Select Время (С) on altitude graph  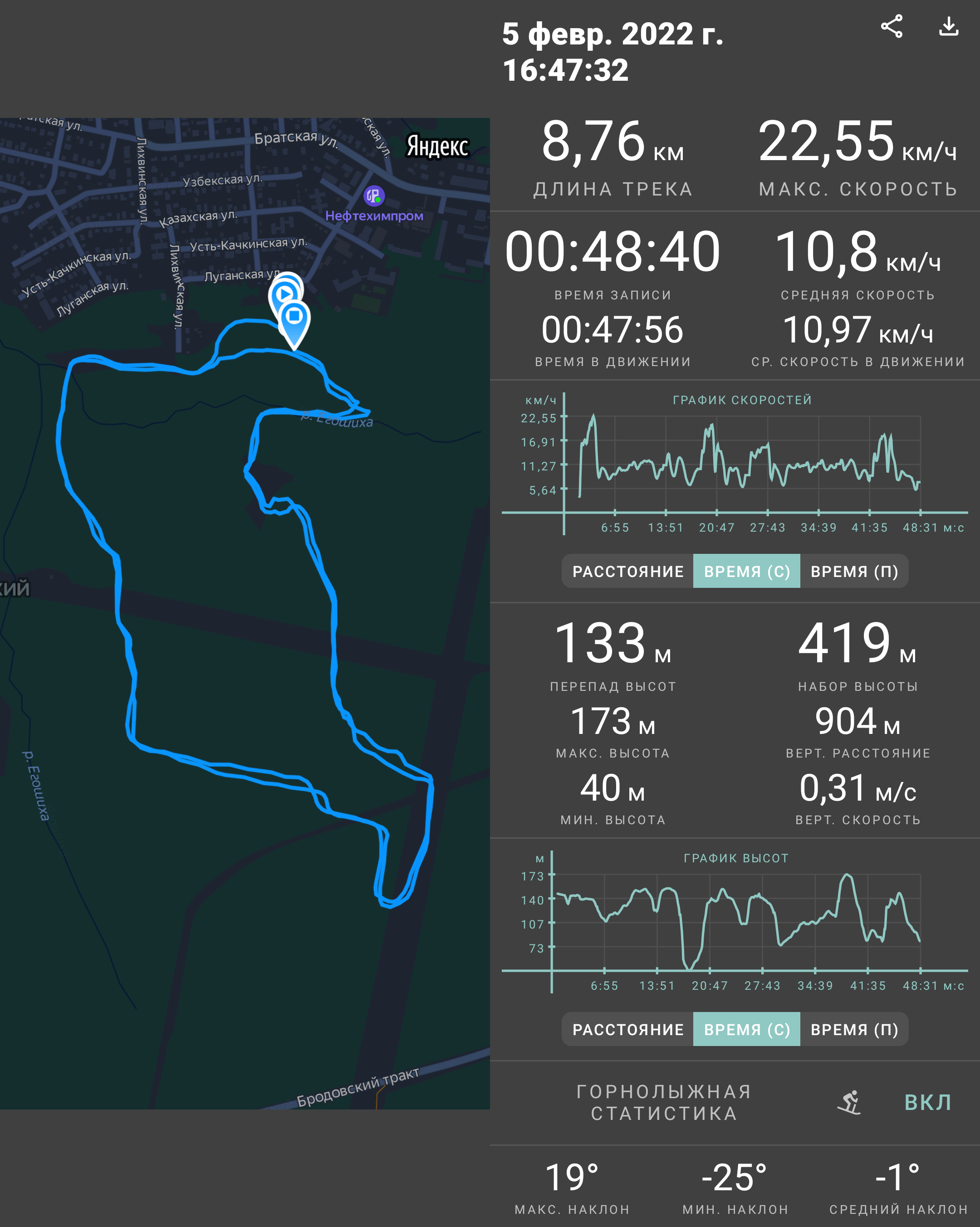(x=747, y=1029)
